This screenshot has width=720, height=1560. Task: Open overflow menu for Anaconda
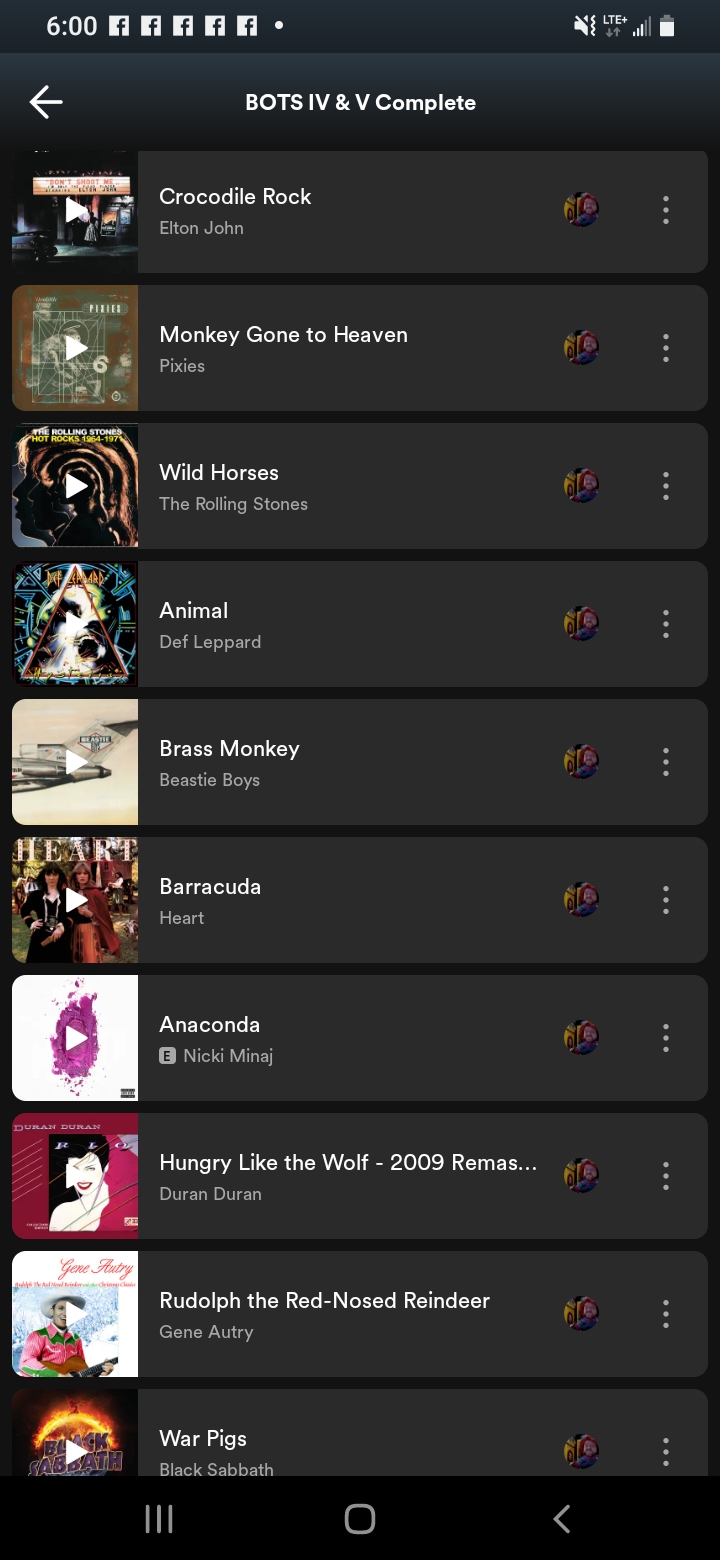pos(665,1038)
